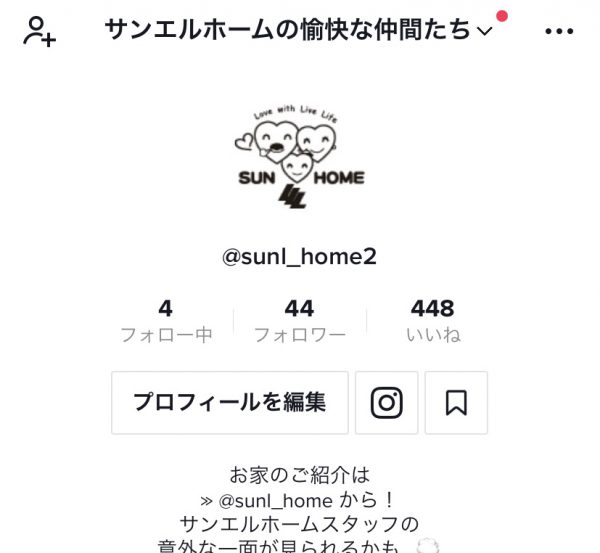
Task: Open the いいね likes count
Action: click(432, 321)
